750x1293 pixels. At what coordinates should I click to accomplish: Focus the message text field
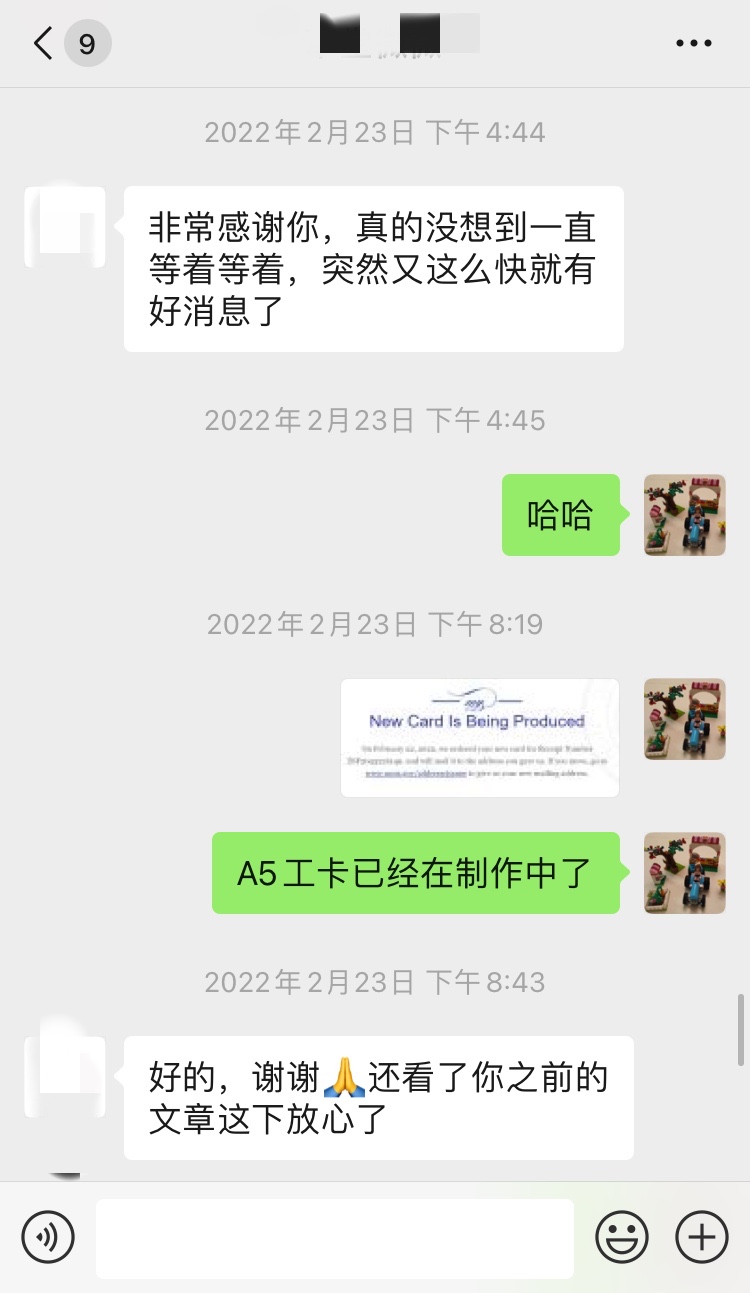[x=335, y=1239]
